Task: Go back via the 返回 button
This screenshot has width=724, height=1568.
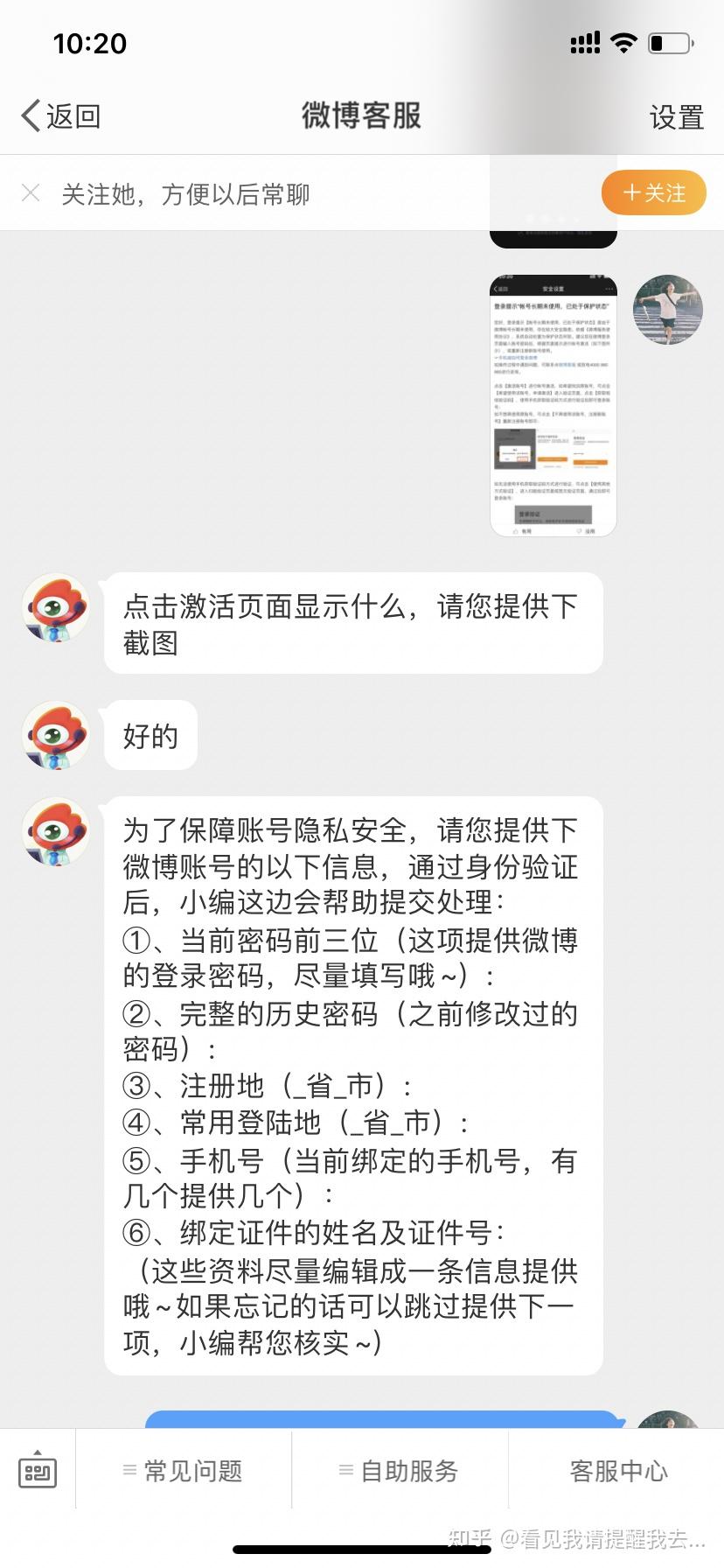Action: [x=61, y=116]
